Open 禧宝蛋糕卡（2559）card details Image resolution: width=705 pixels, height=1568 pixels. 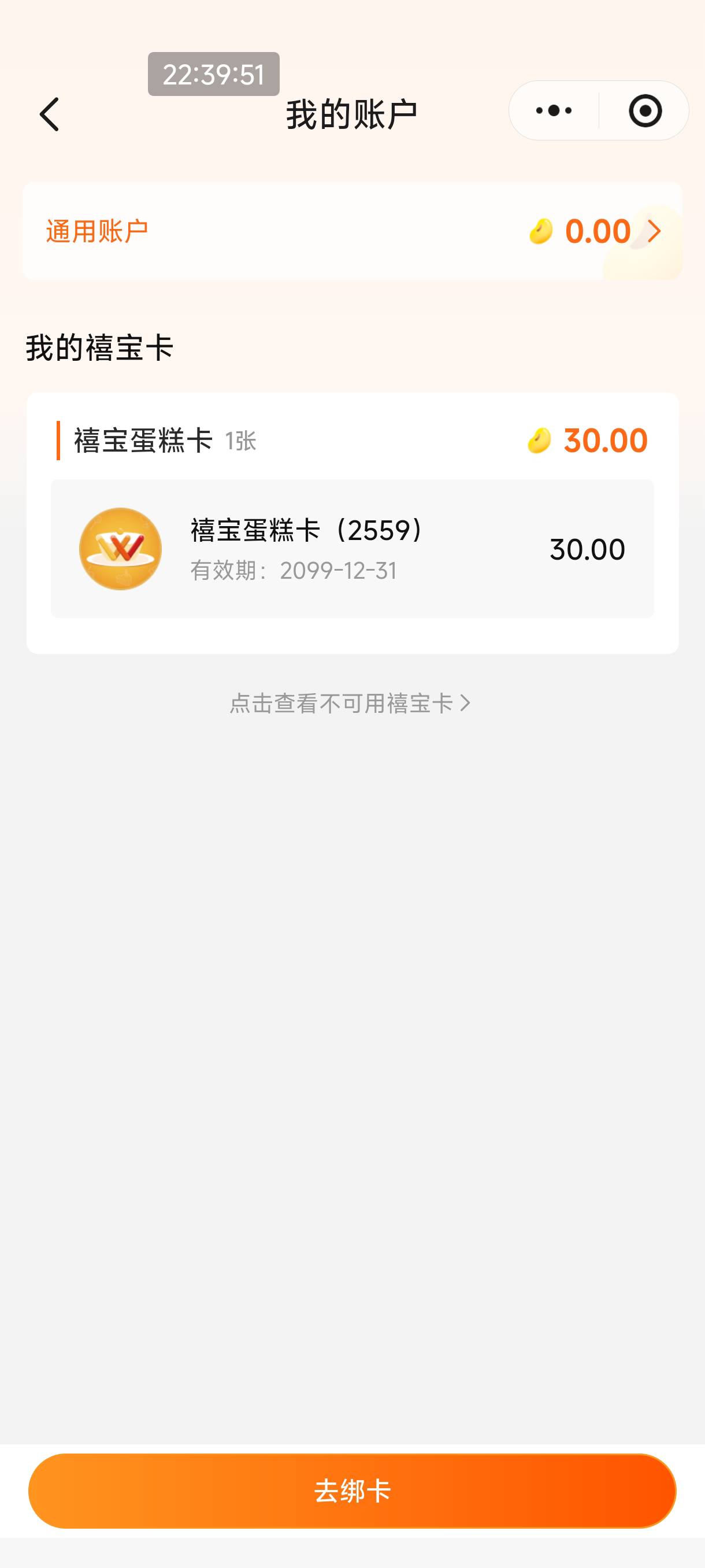352,549
